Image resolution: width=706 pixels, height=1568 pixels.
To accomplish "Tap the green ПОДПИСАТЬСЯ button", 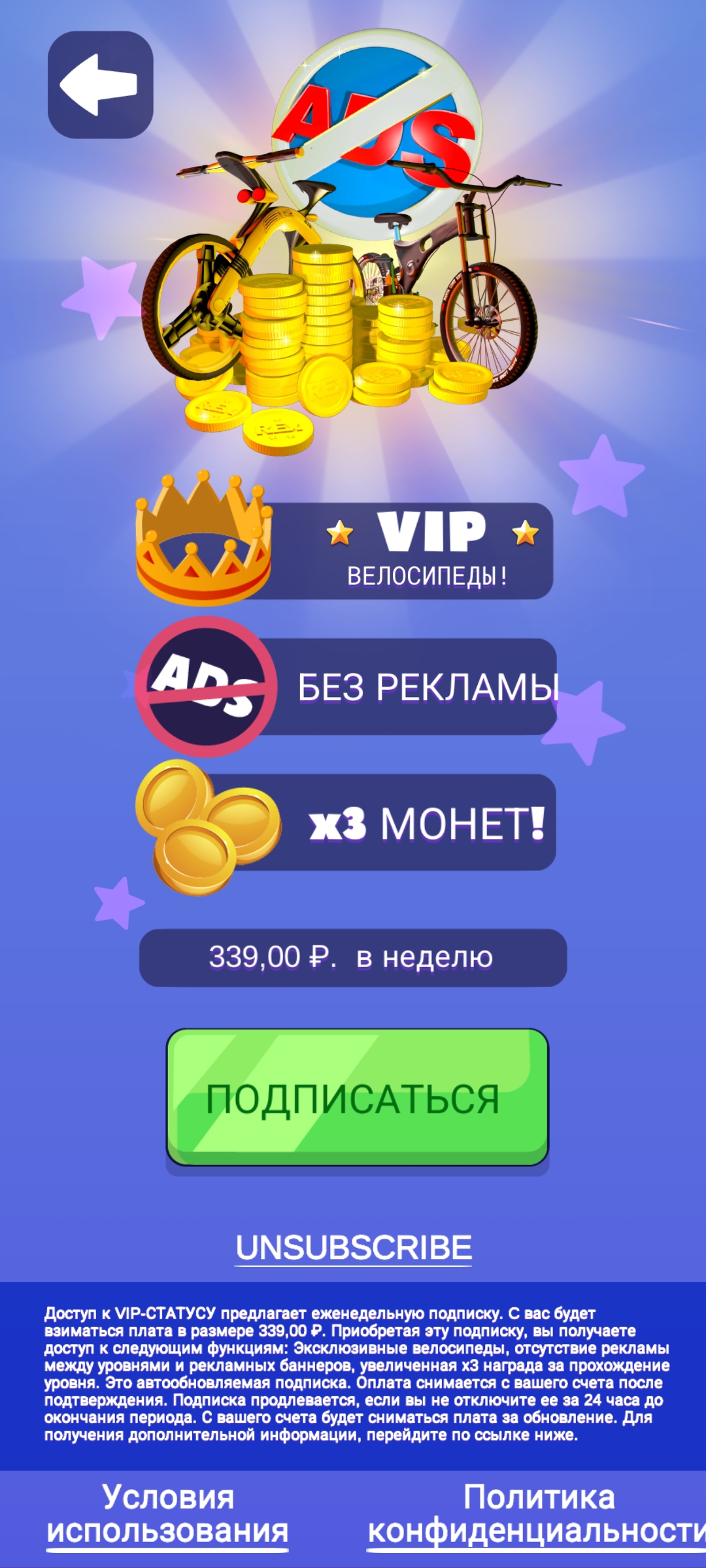I will click(x=357, y=1097).
